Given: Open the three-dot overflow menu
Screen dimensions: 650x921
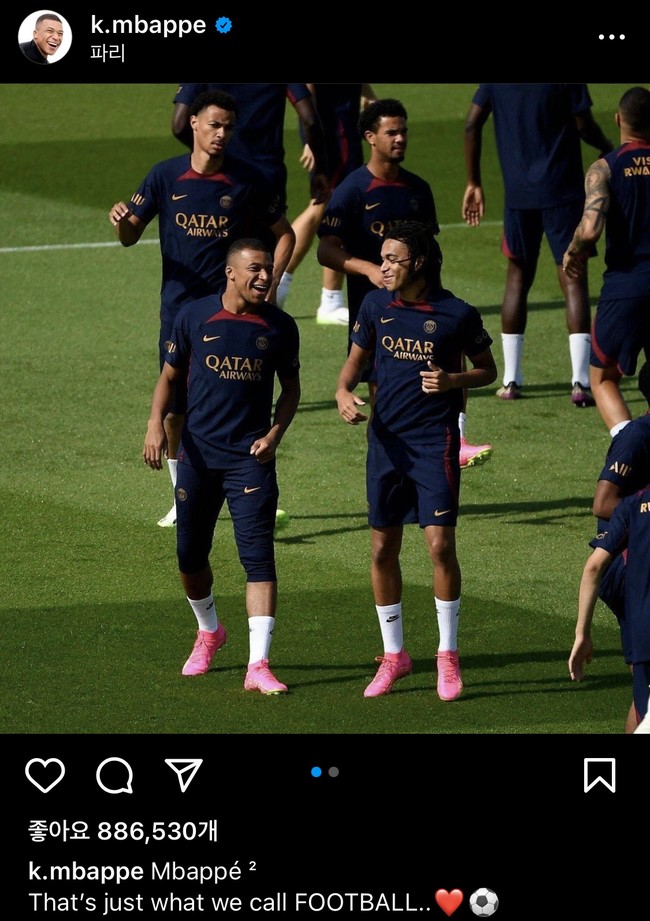Looking at the screenshot, I should coord(611,37).
